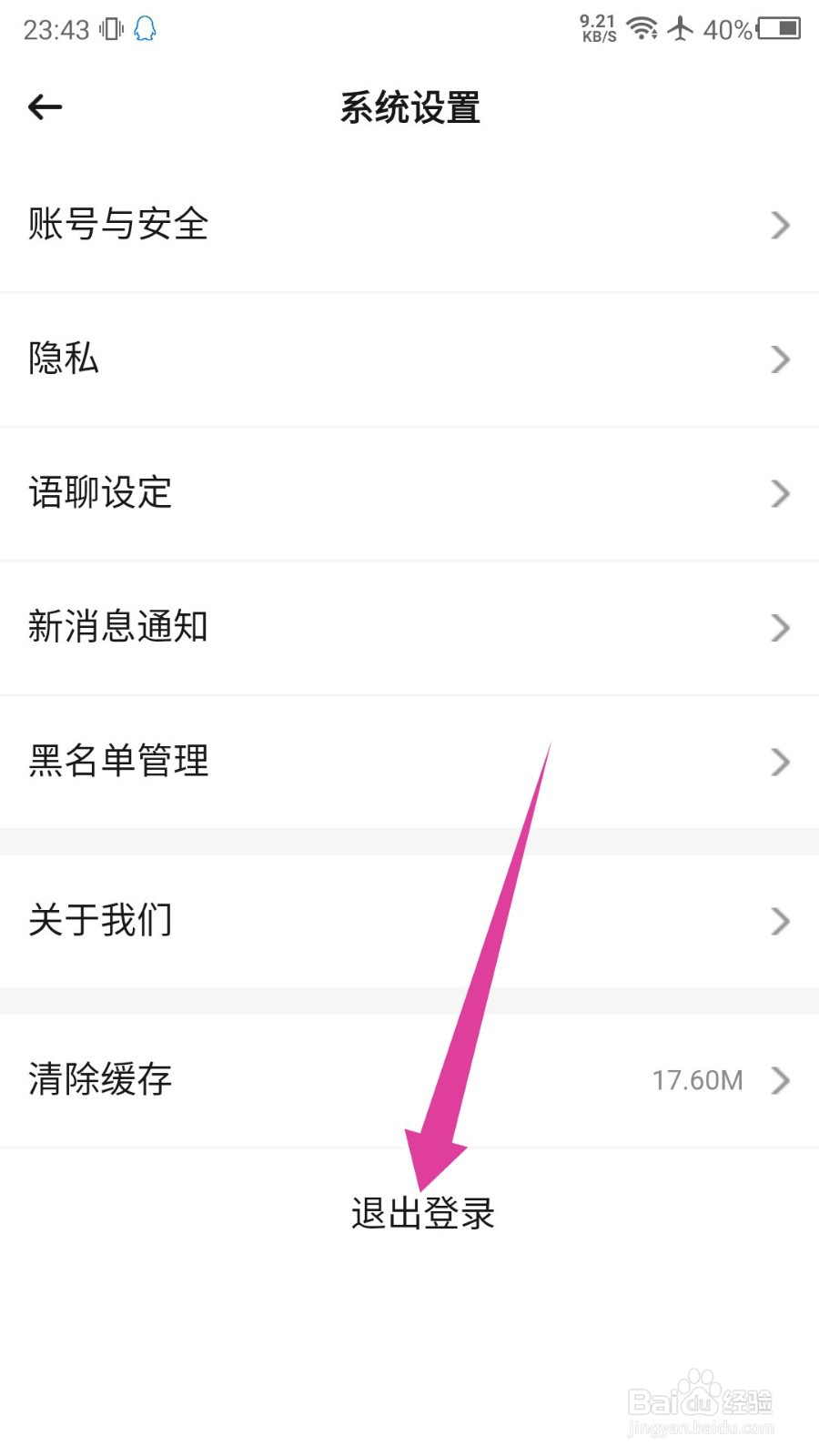This screenshot has width=819, height=1456.
Task: Expand the 语聊设定 row via its chevron
Action: (x=780, y=493)
